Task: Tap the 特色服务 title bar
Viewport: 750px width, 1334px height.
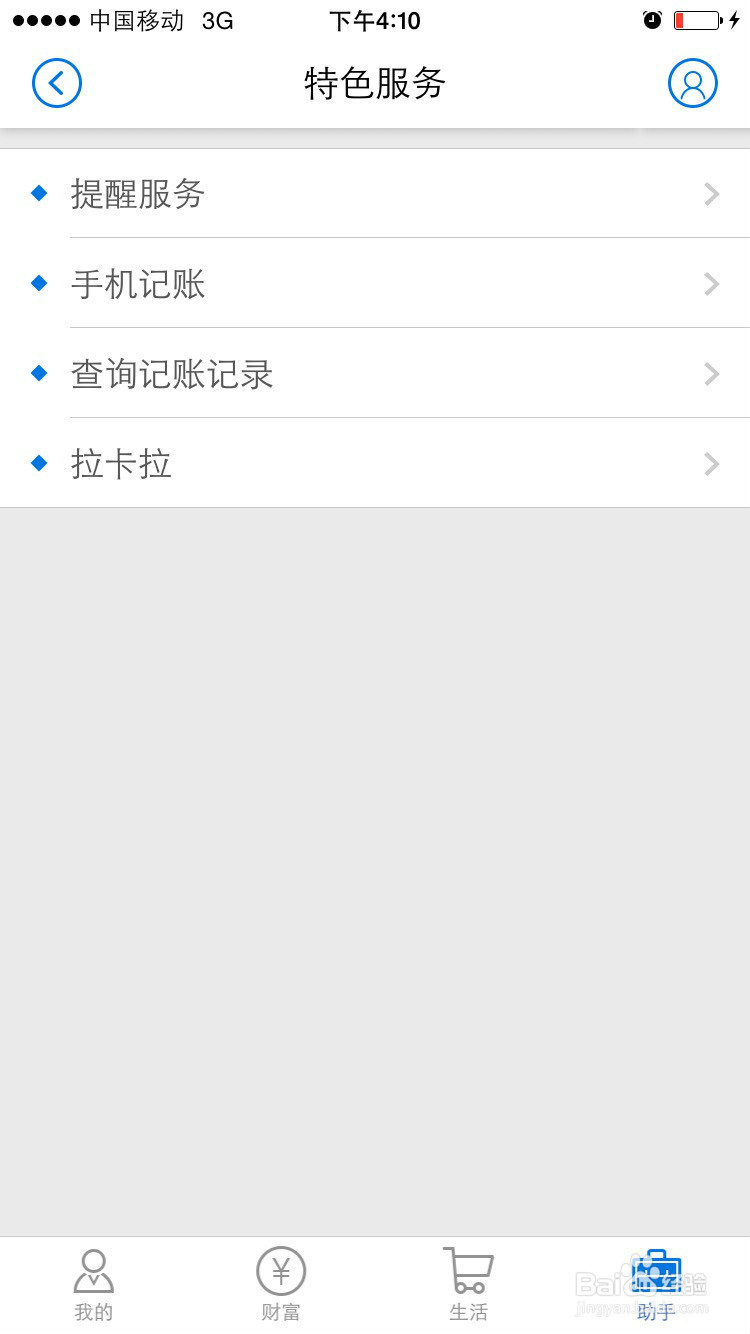Action: tap(375, 85)
